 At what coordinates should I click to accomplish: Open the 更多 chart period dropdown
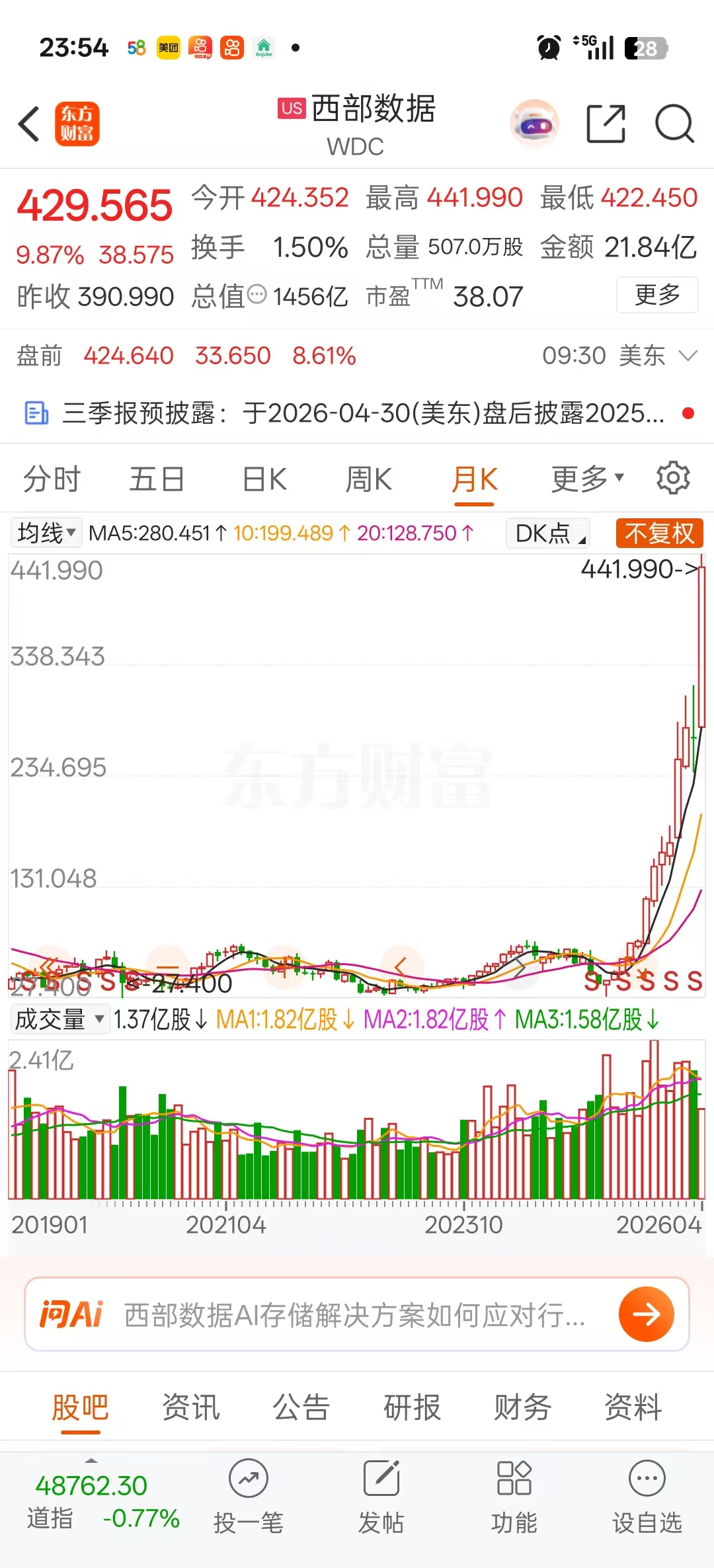[x=587, y=479]
